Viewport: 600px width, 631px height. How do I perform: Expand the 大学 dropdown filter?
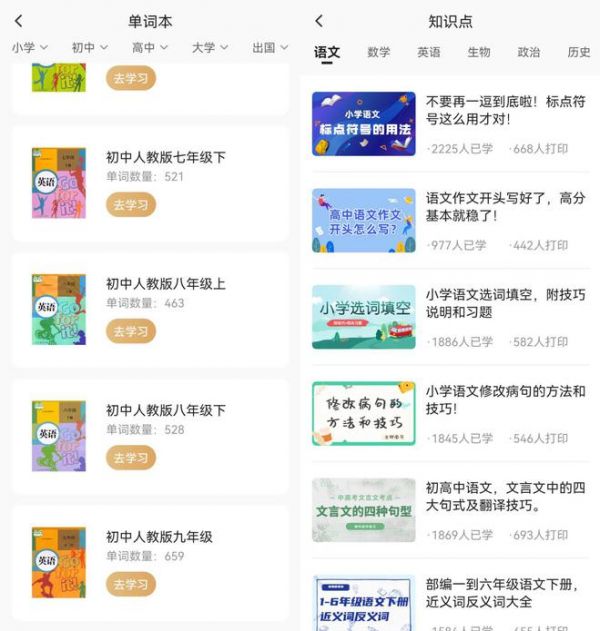click(x=210, y=47)
